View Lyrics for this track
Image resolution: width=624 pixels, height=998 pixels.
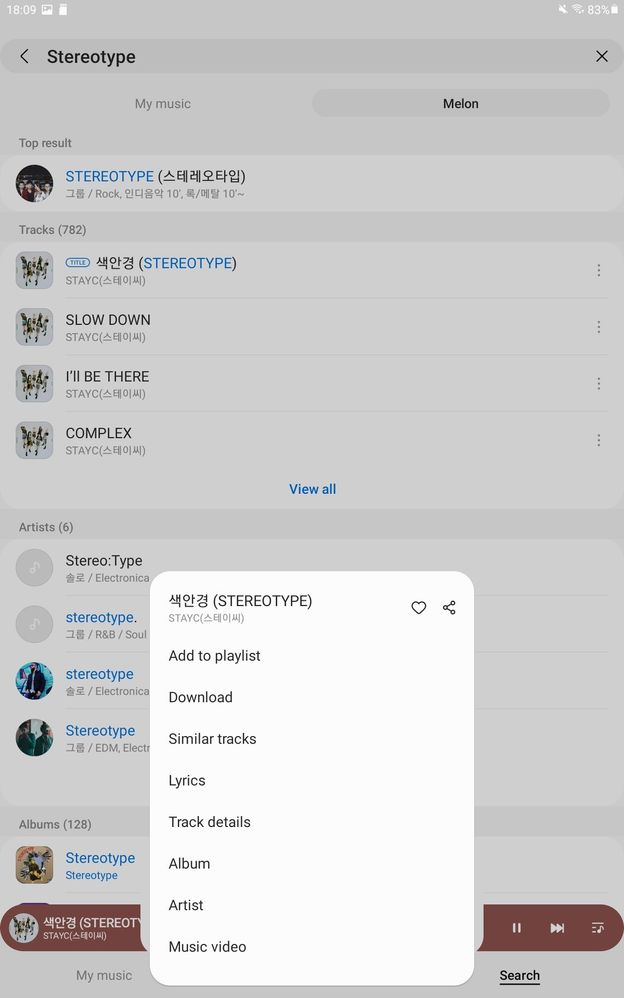click(x=187, y=780)
